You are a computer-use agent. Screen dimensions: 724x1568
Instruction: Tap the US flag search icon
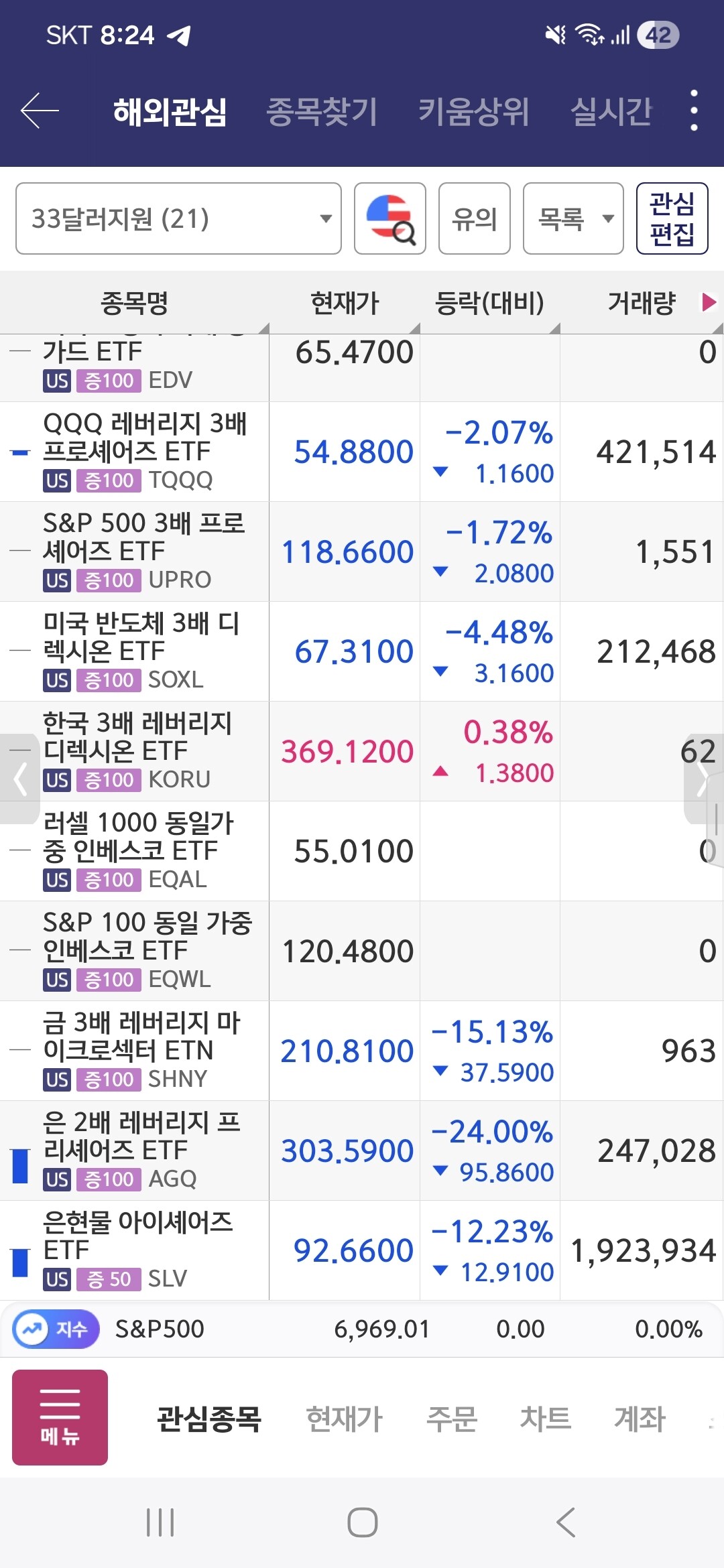tap(390, 218)
